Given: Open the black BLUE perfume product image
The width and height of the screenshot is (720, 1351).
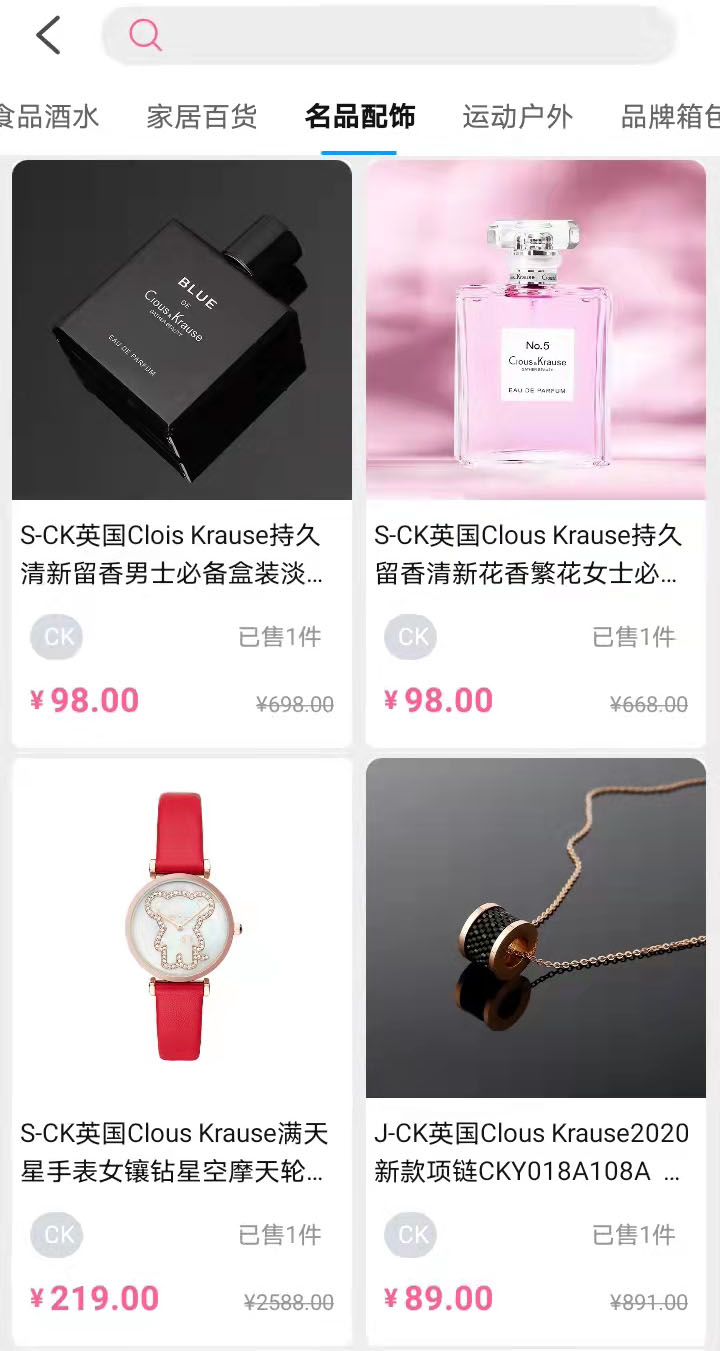Looking at the screenshot, I should click(181, 330).
